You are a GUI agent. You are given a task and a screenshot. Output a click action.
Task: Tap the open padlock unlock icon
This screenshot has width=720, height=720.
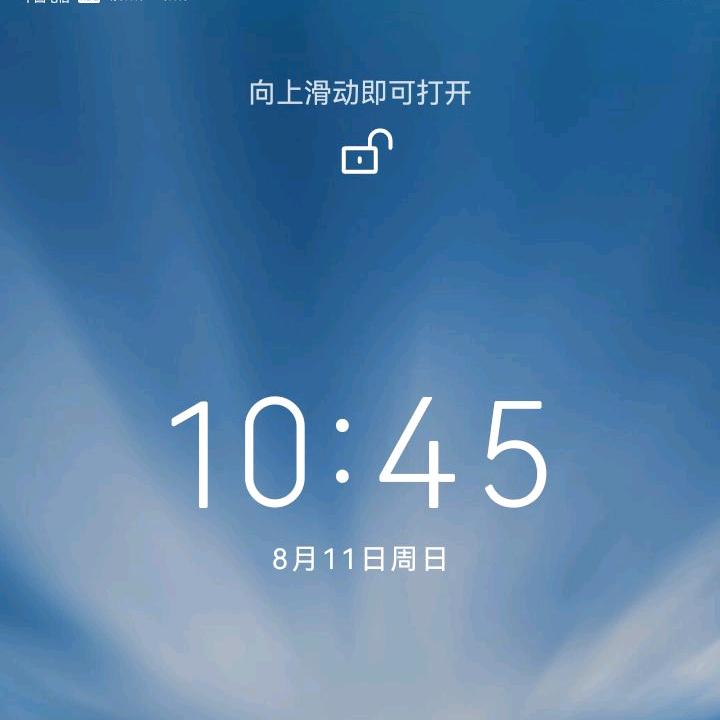click(x=365, y=154)
